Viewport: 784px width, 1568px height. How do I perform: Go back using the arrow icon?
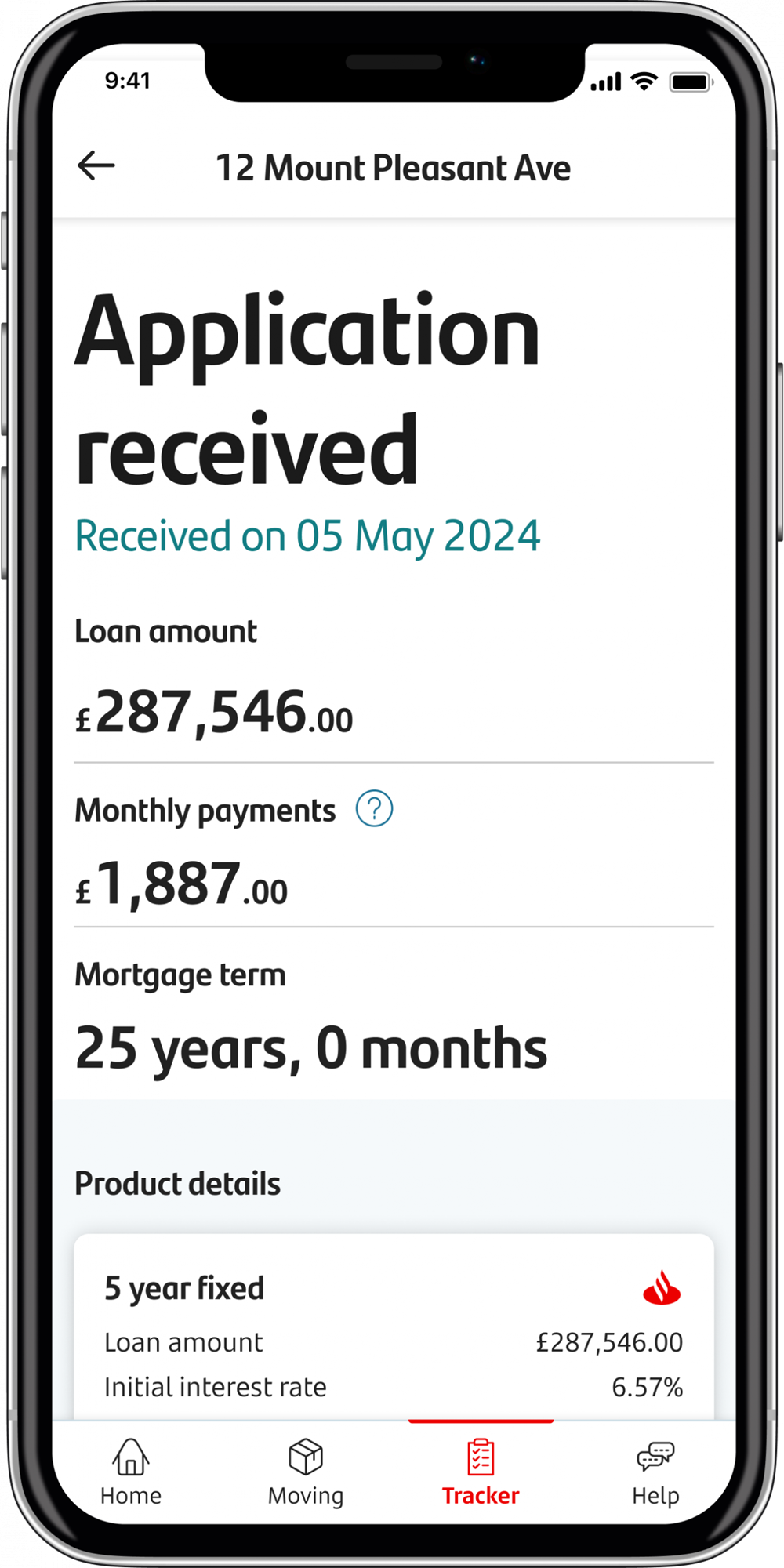tap(96, 165)
